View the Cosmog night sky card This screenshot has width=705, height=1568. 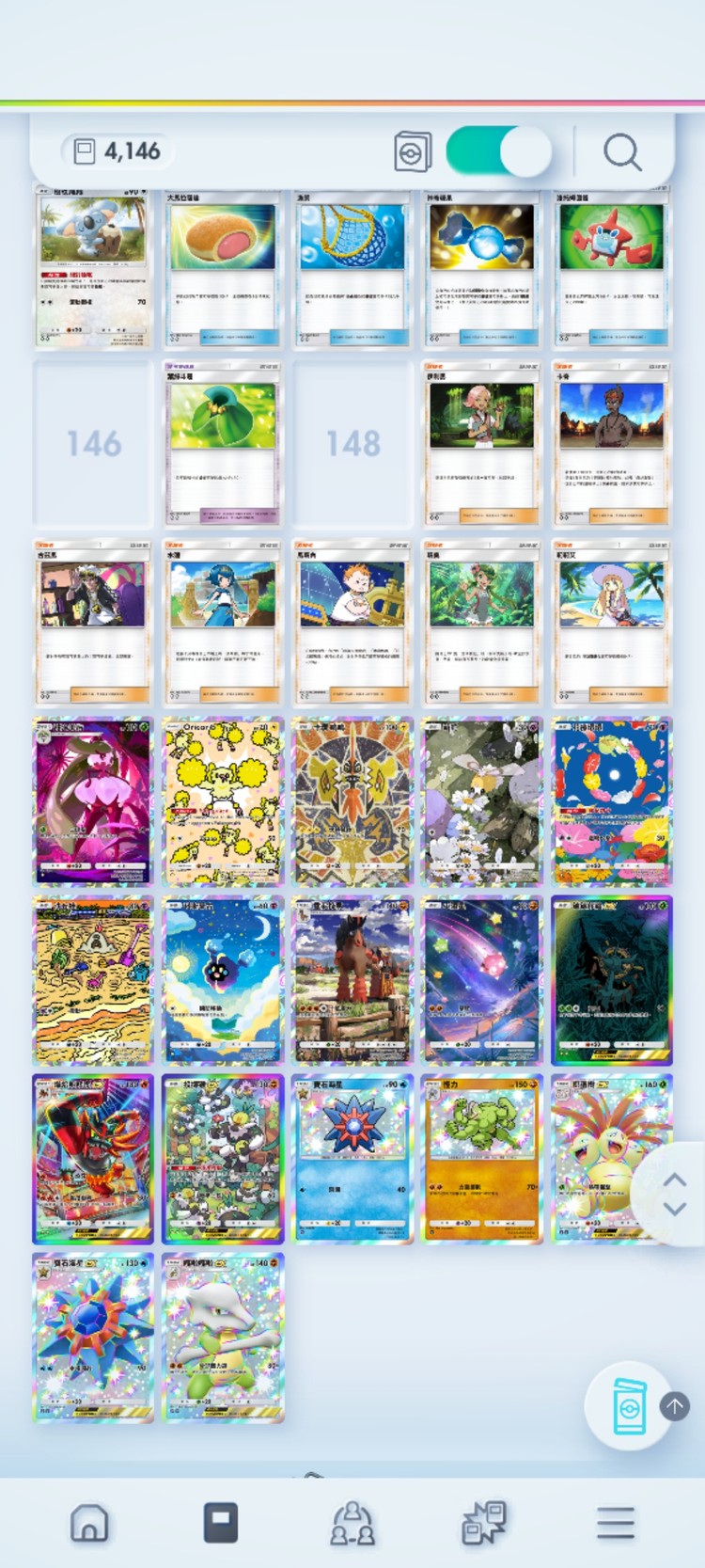(x=222, y=980)
